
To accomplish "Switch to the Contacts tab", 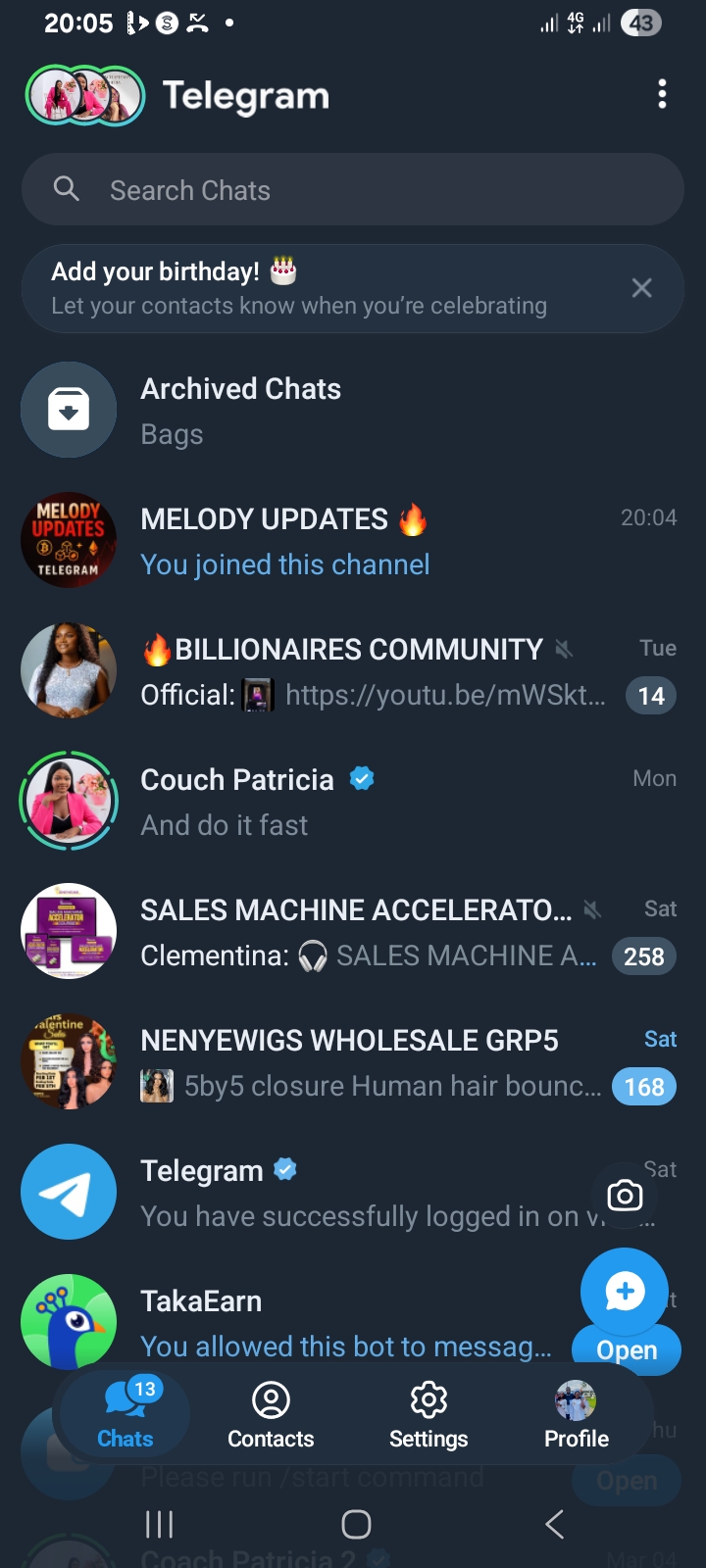I will point(271,1415).
